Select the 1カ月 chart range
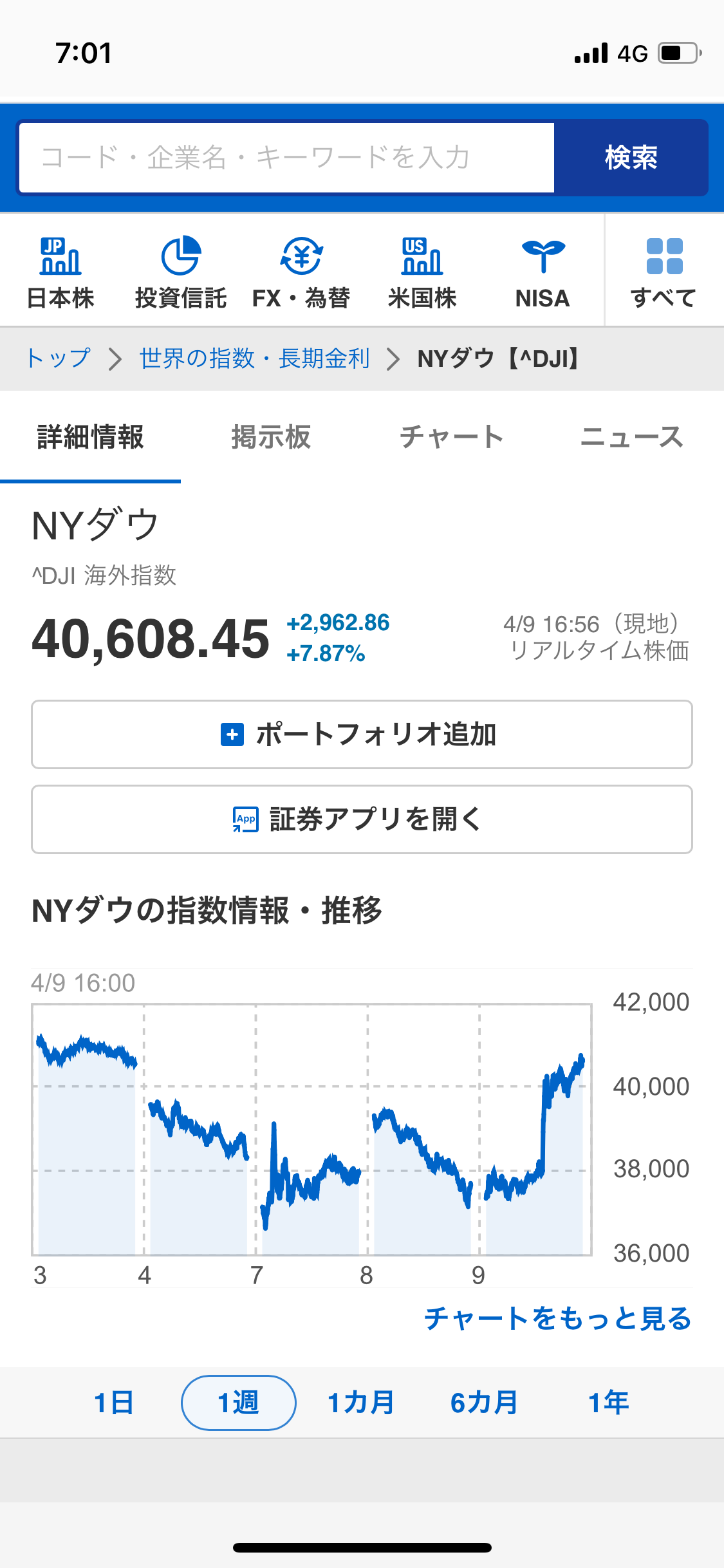The height and width of the screenshot is (1568, 724). 361,1403
